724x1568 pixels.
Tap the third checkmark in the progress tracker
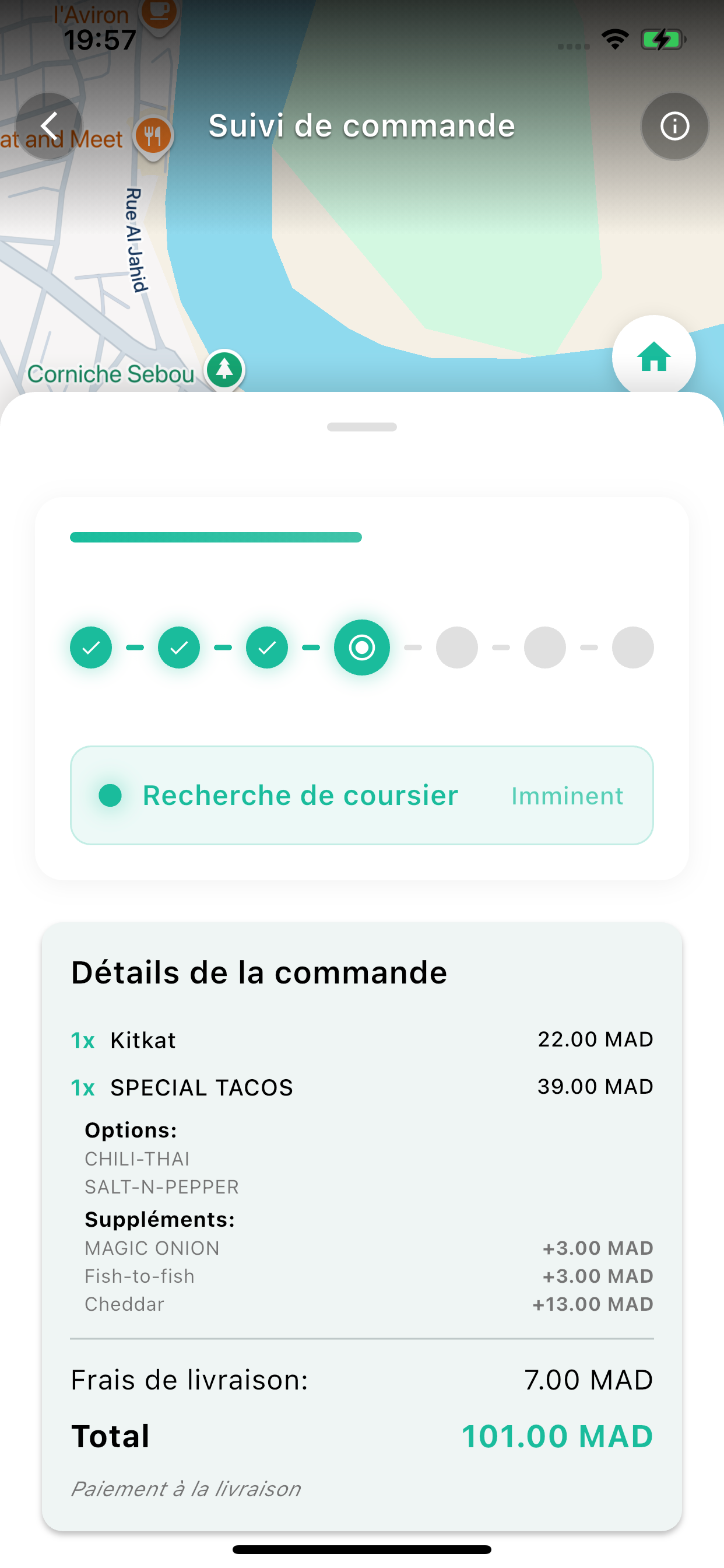click(266, 647)
